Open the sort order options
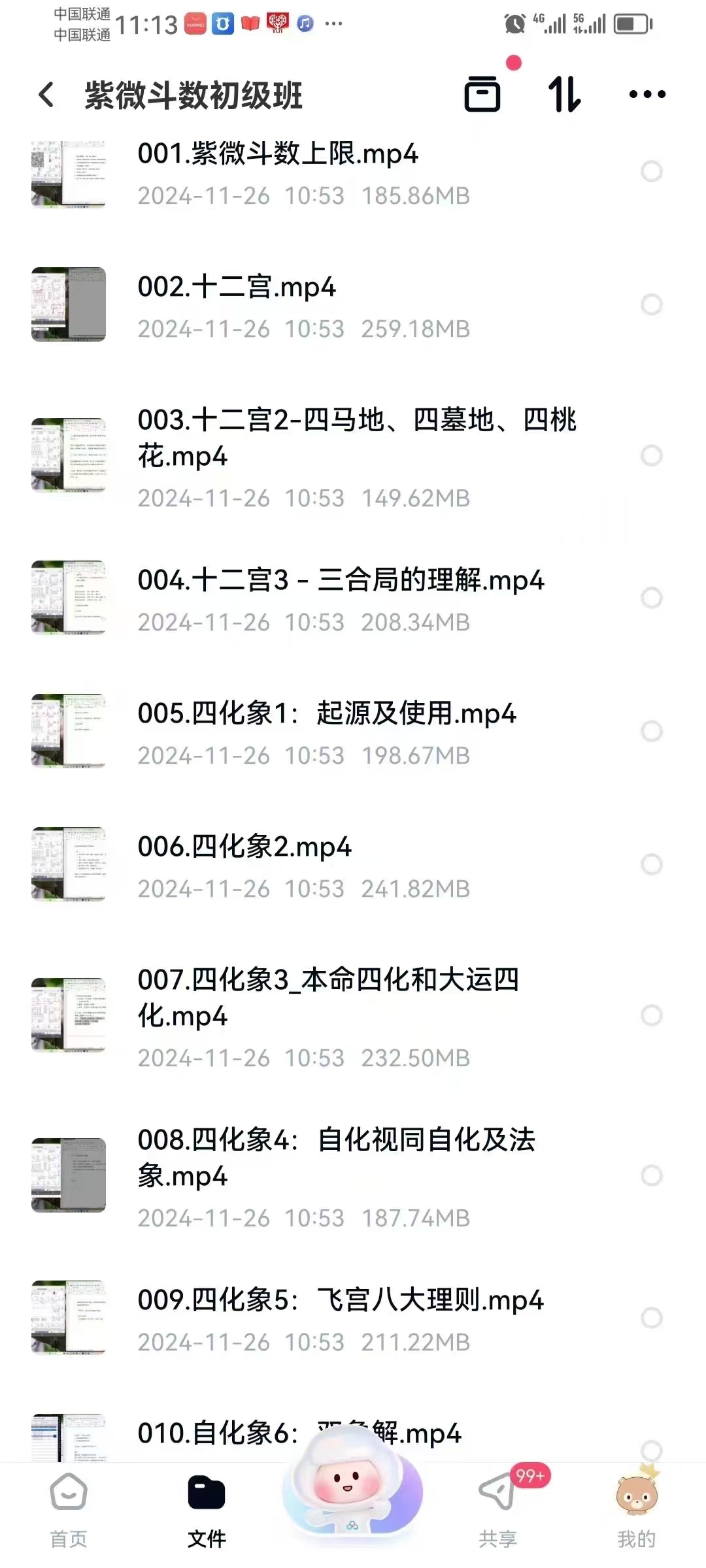Viewport: 706px width, 1568px height. (564, 94)
